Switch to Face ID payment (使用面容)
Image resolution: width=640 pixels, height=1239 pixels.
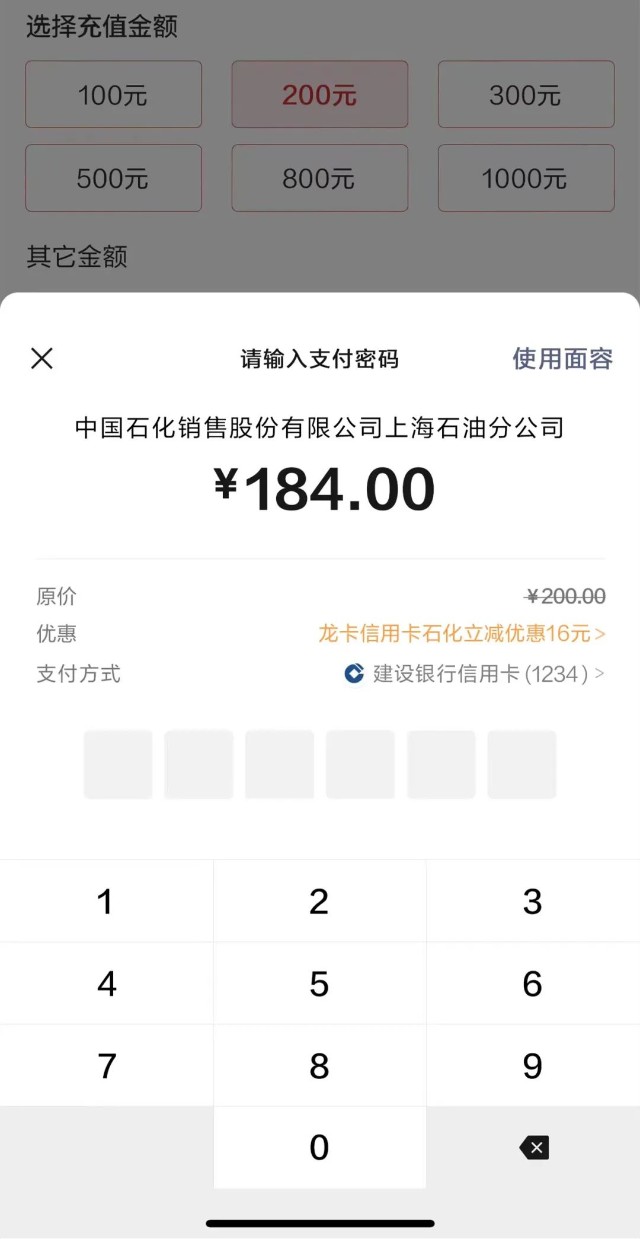(x=562, y=358)
